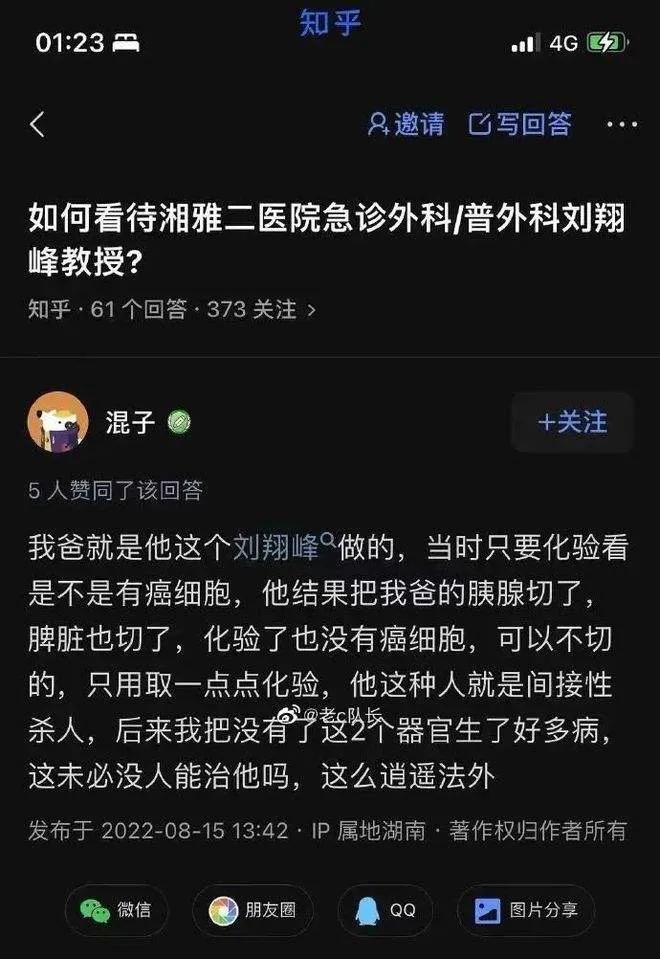Invite others to answer via 邀请
The width and height of the screenshot is (660, 959).
click(406, 124)
